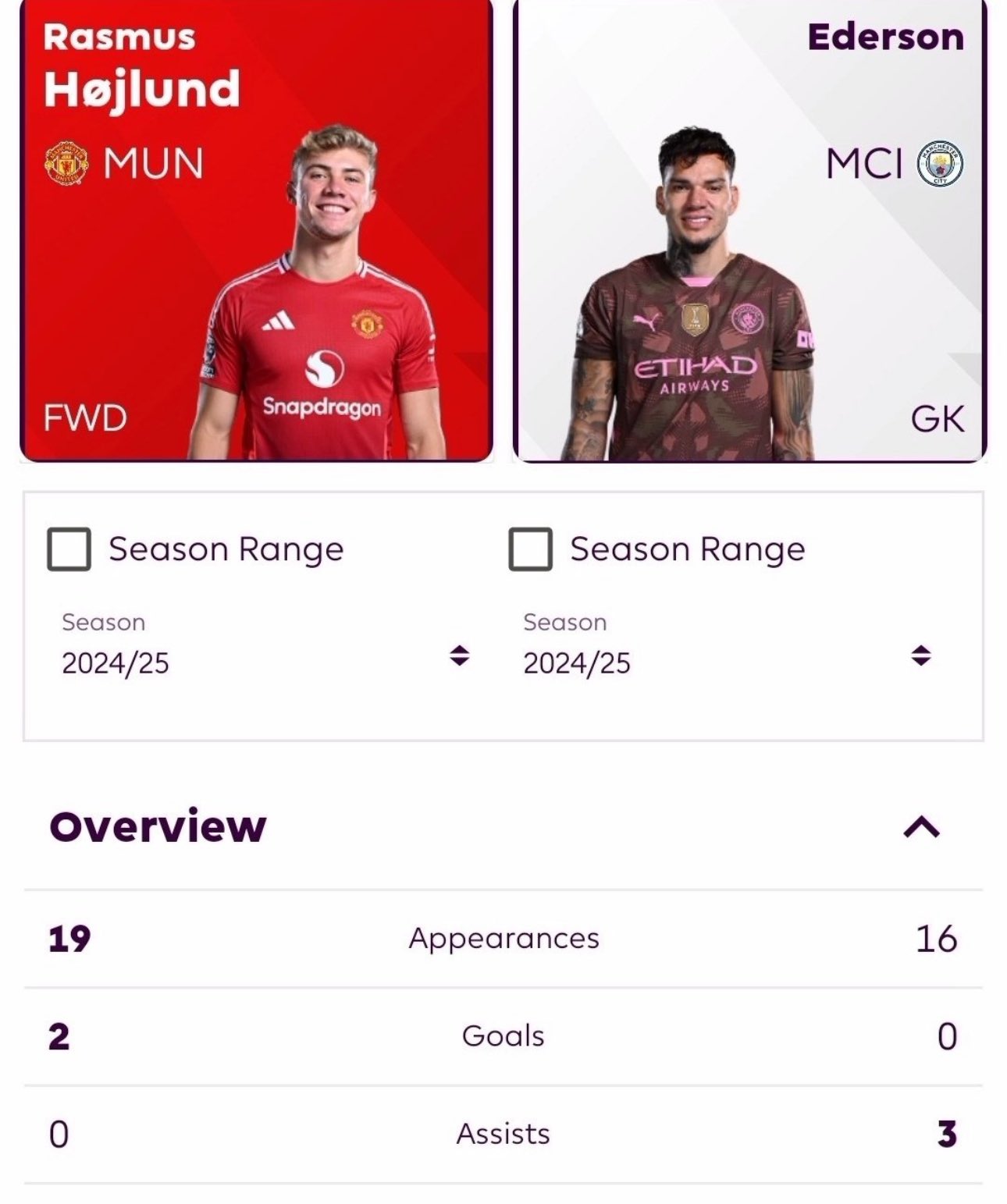The height and width of the screenshot is (1204, 1007).
Task: Collapse the Overview section
Action: [921, 827]
